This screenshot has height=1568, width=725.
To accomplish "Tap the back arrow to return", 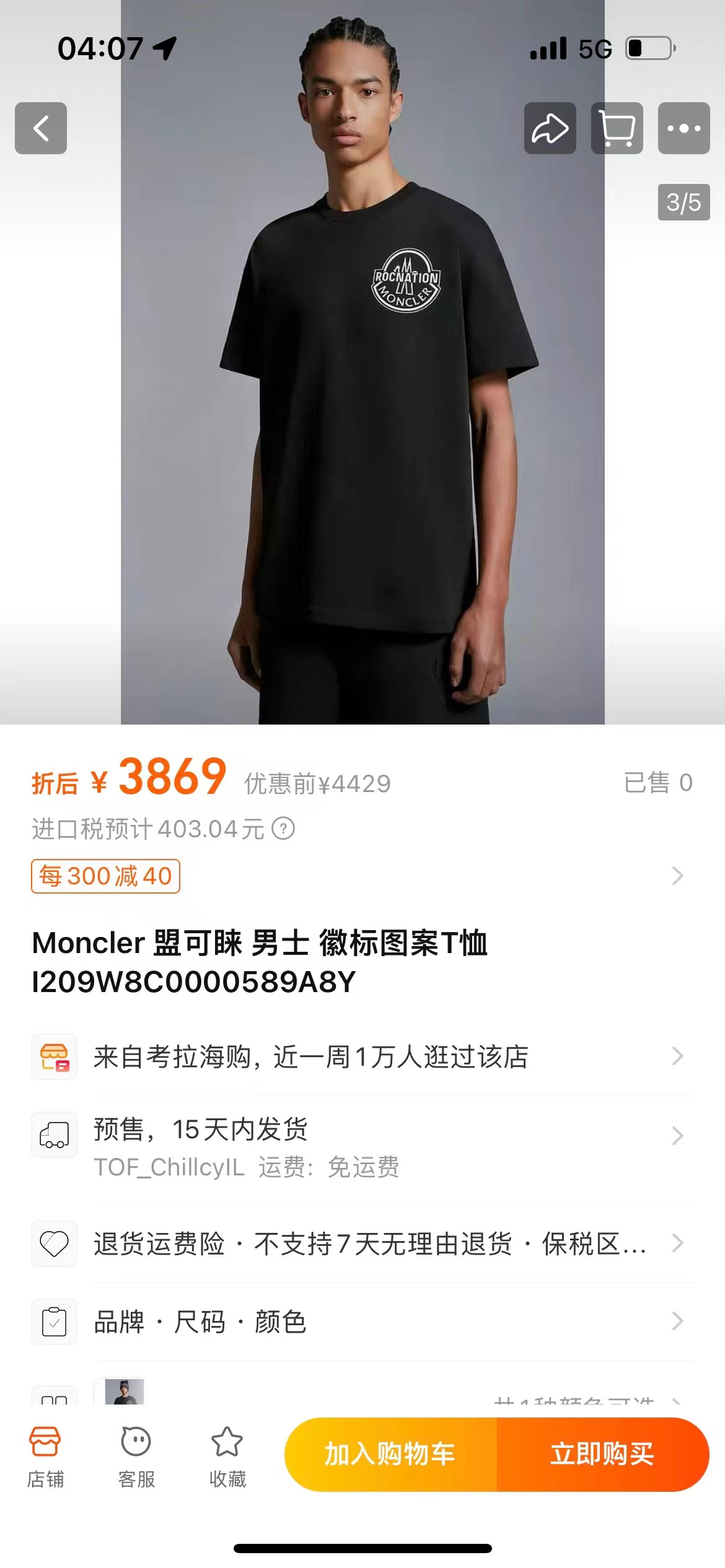I will (40, 128).
